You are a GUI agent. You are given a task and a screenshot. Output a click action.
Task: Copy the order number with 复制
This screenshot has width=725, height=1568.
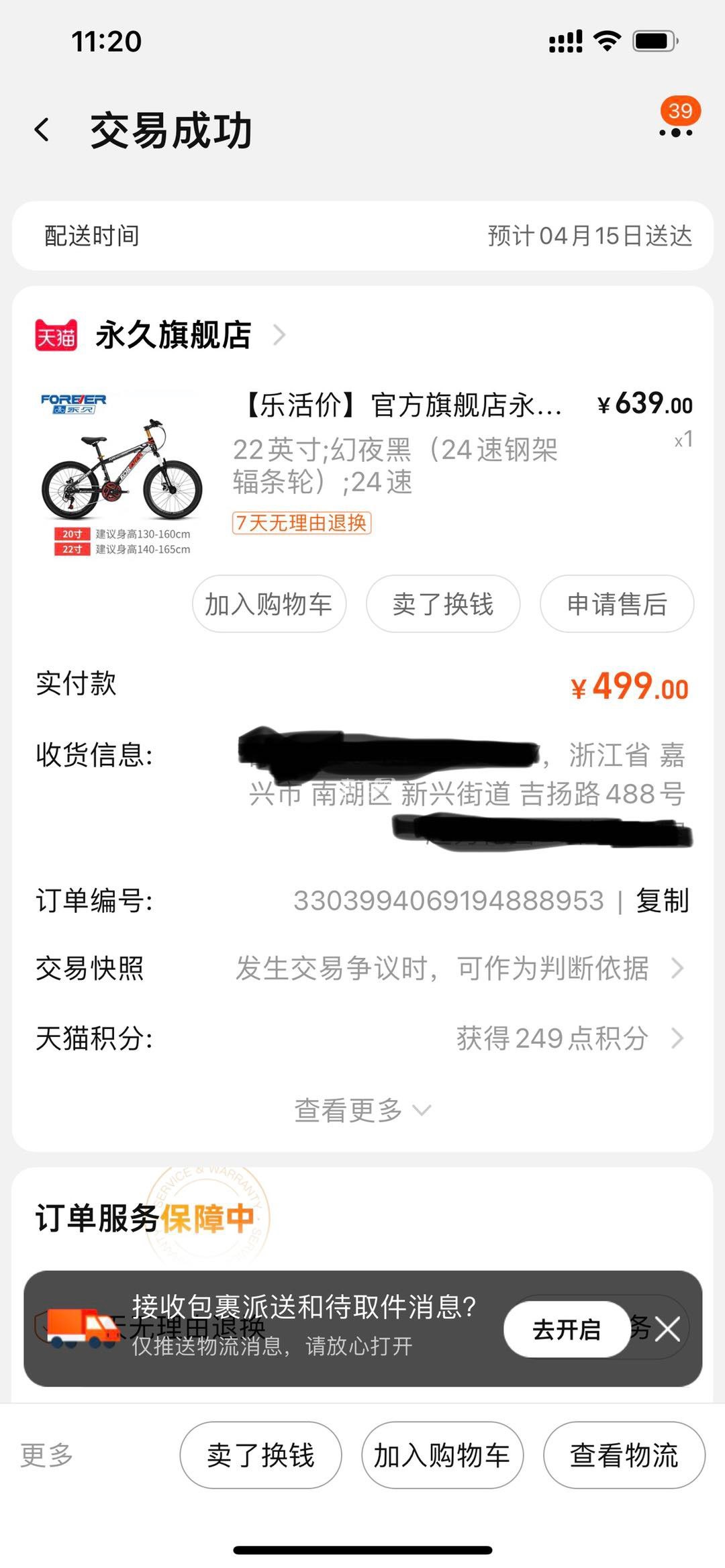click(x=663, y=901)
